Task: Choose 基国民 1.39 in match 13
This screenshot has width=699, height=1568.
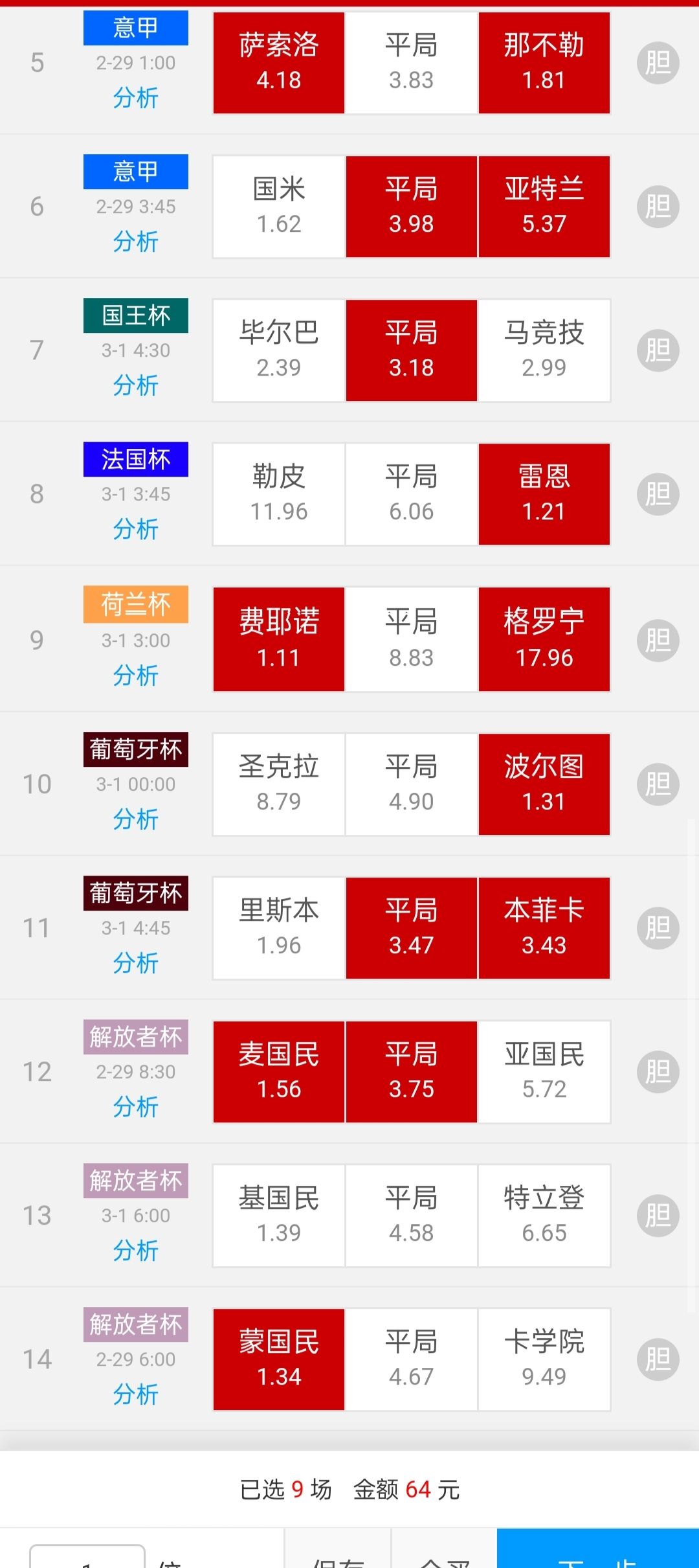Action: (278, 1216)
